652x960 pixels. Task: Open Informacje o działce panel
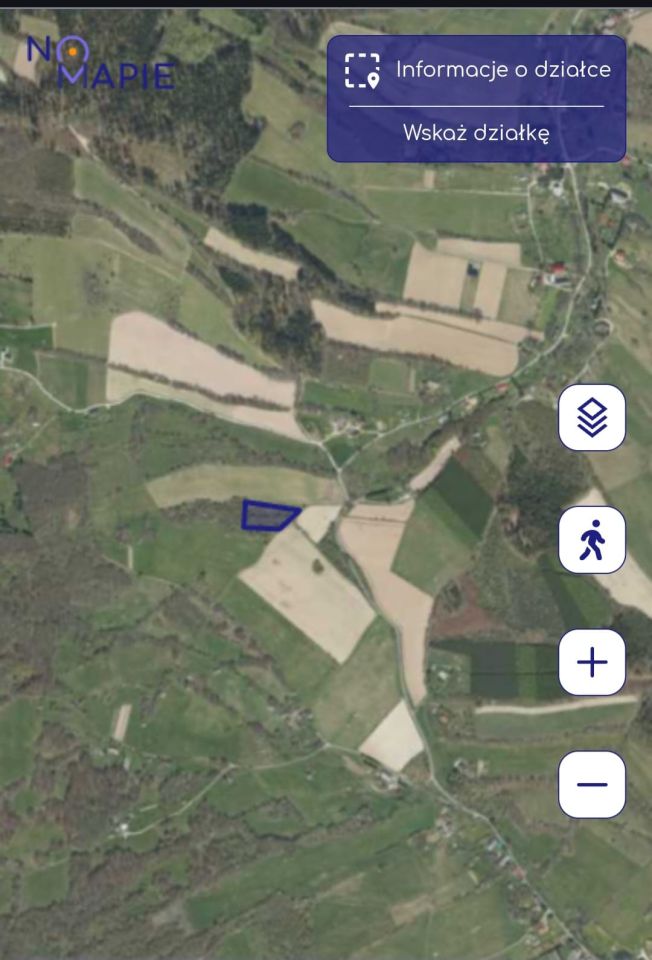point(477,70)
